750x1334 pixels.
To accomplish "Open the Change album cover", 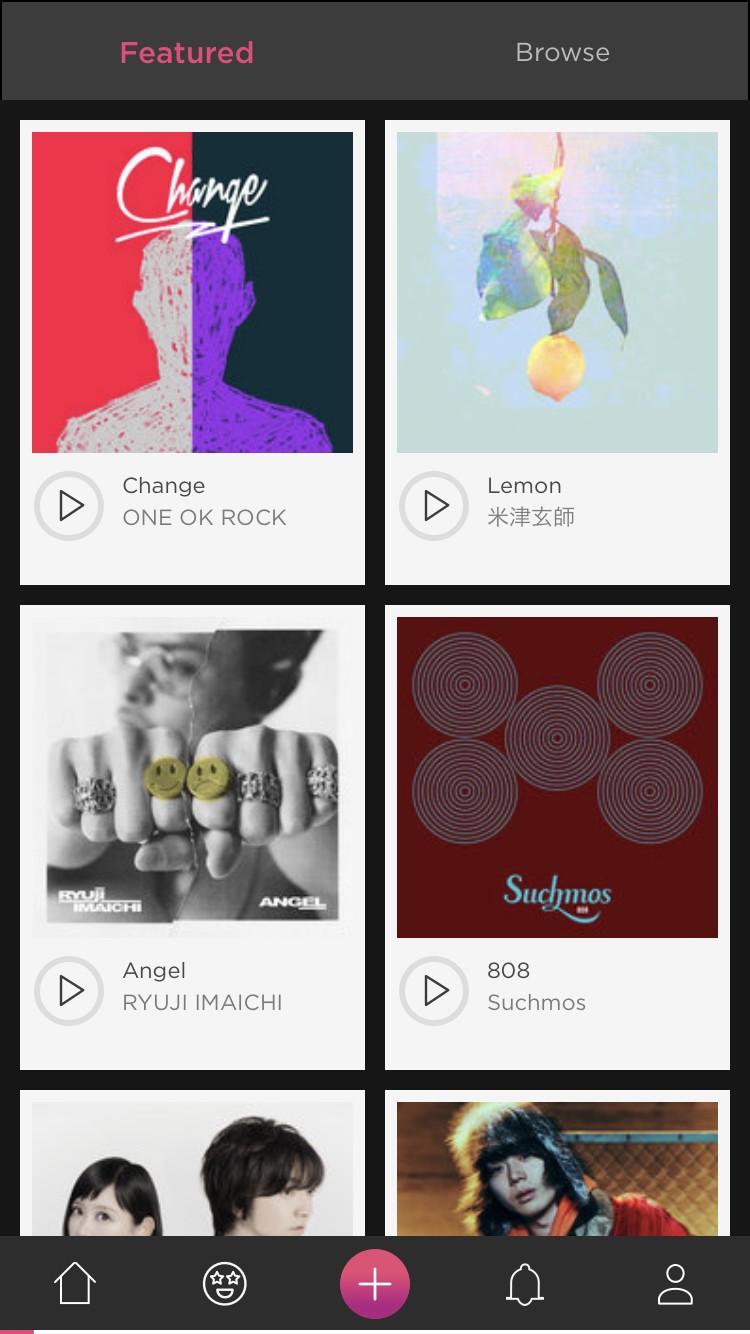I will [x=192, y=292].
